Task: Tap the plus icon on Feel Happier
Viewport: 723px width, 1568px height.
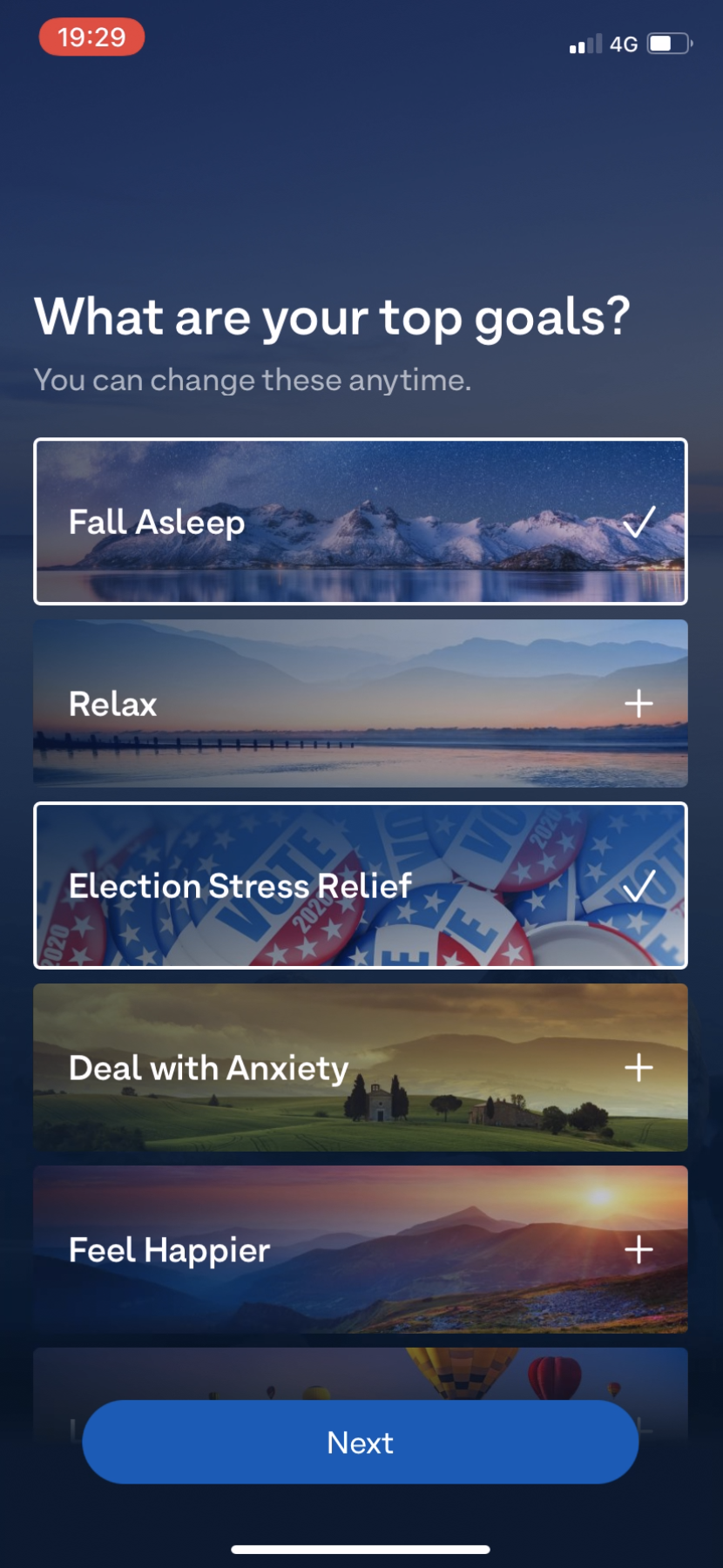Action: tap(639, 1250)
